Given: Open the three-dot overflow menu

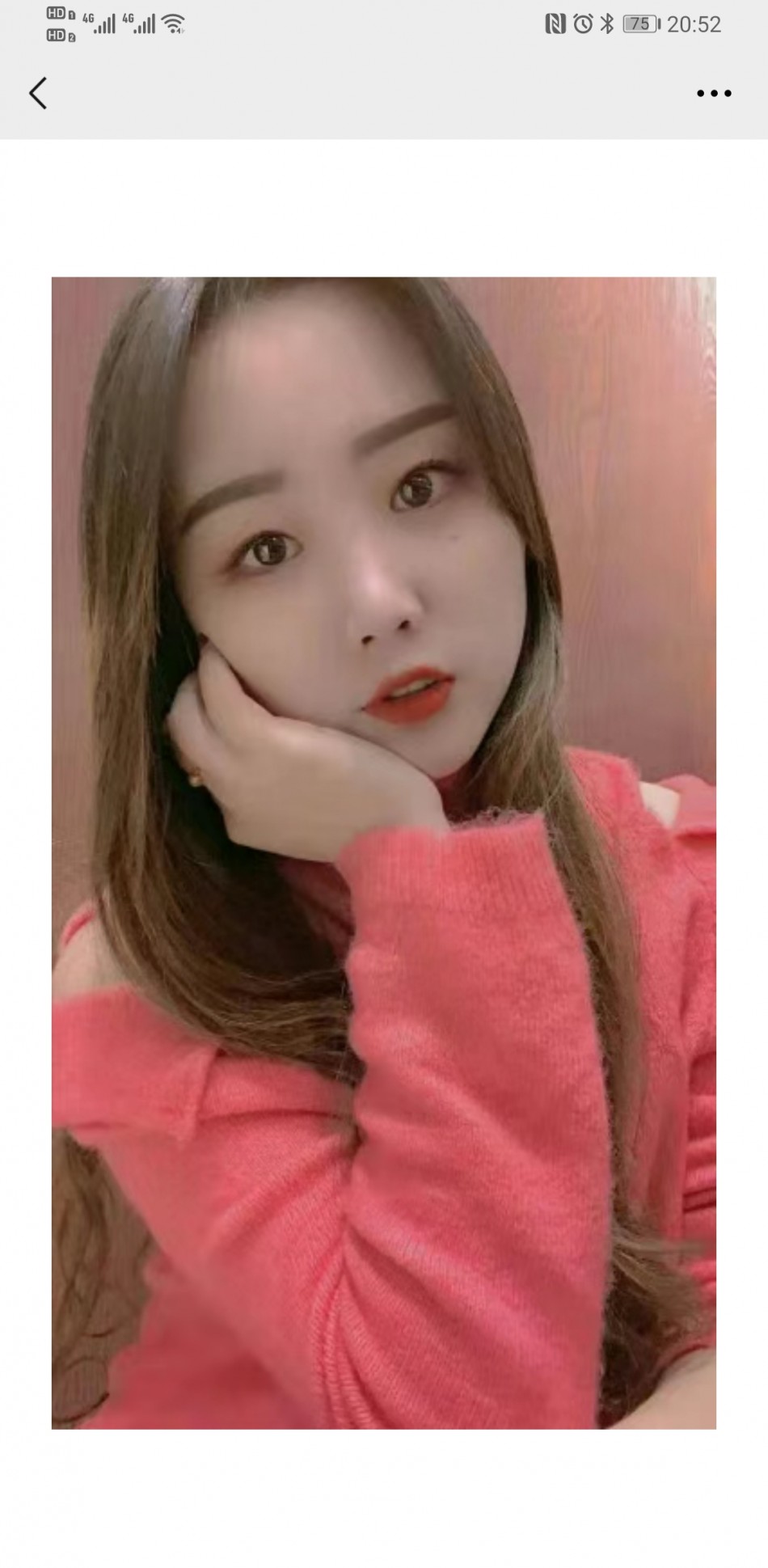Looking at the screenshot, I should tap(714, 94).
